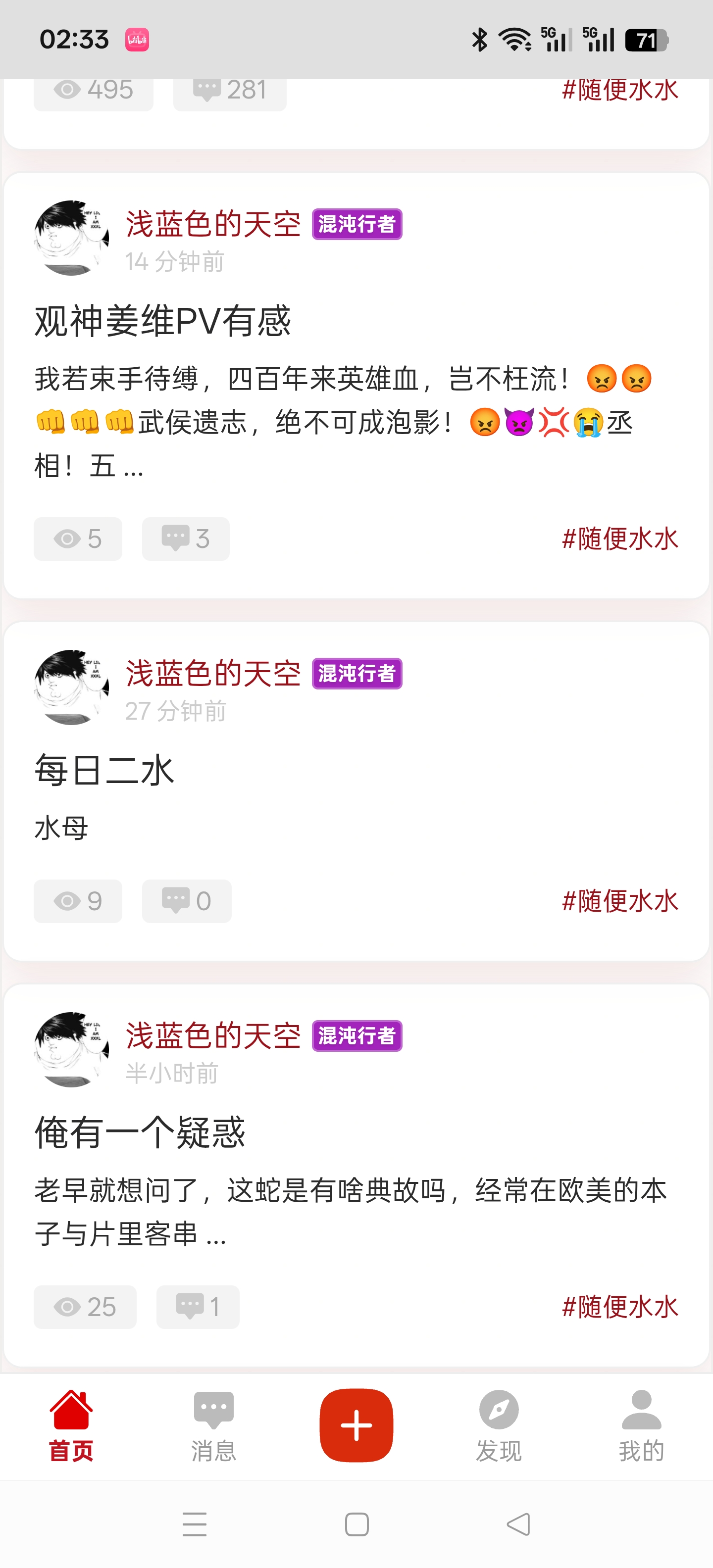
Task: Open comments on the 观神姜维PV有感 post
Action: pyautogui.click(x=186, y=539)
